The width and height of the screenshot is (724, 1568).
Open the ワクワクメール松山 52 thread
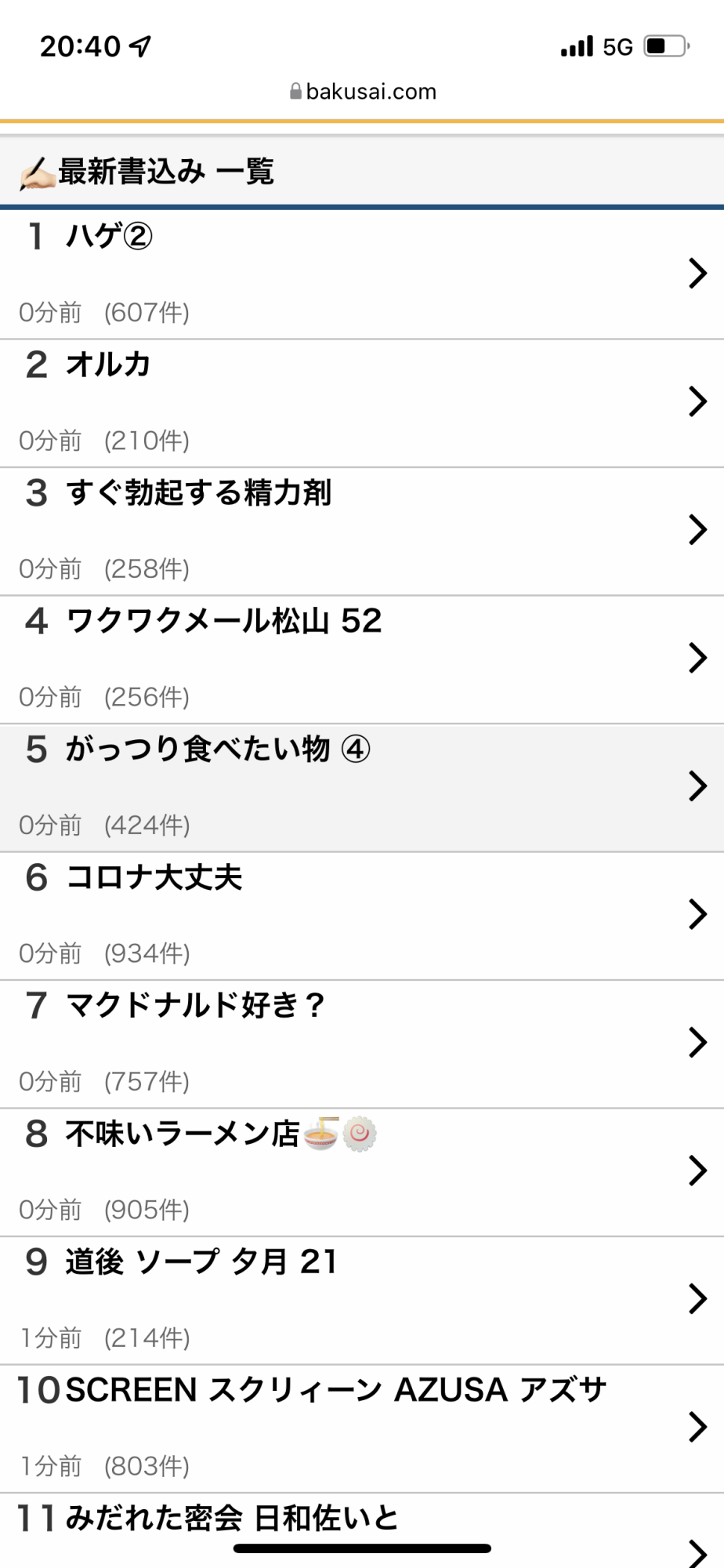[362, 659]
